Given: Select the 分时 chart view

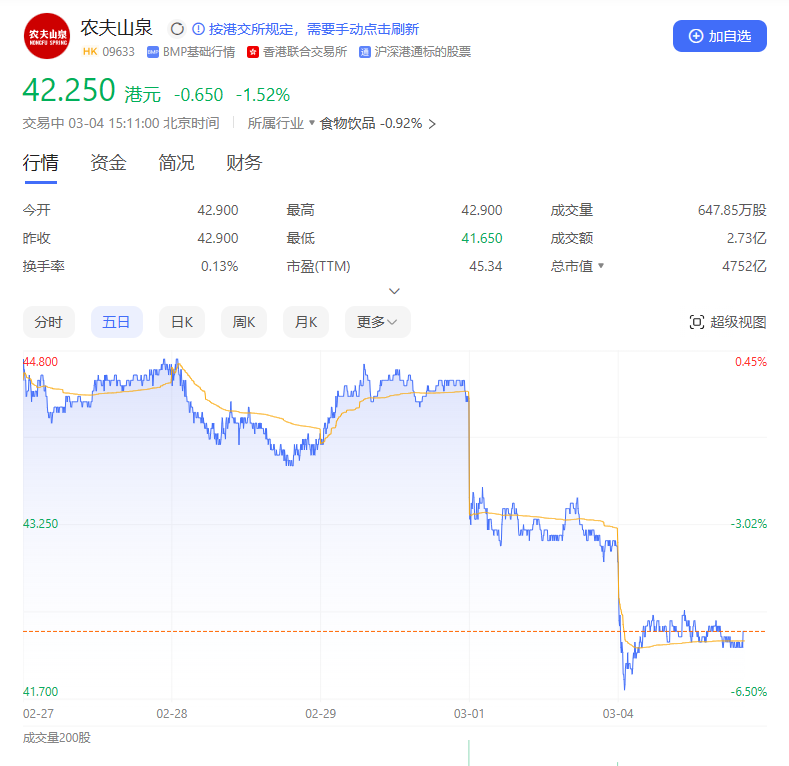Looking at the screenshot, I should click(48, 322).
